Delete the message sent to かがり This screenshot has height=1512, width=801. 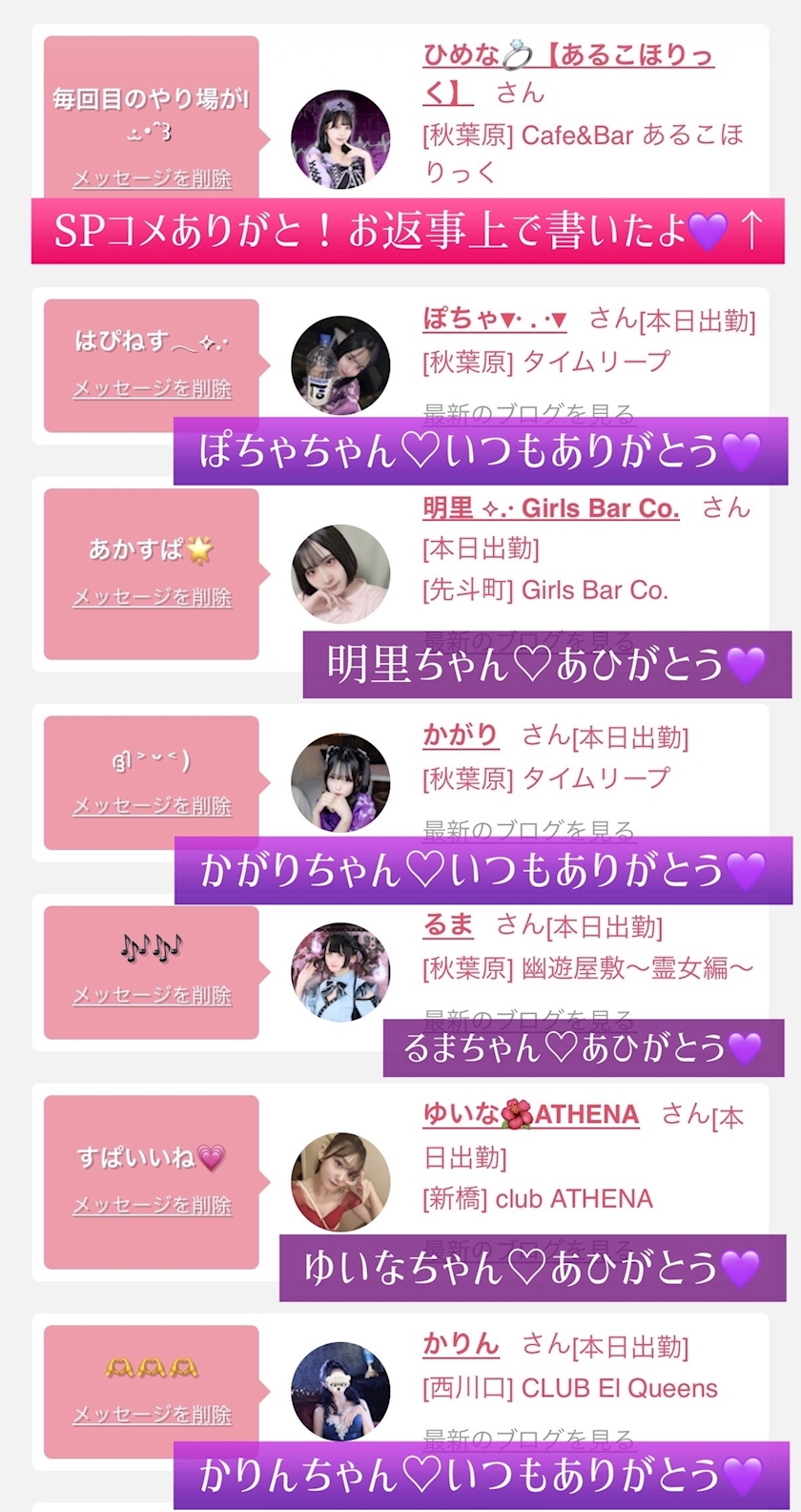point(152,806)
